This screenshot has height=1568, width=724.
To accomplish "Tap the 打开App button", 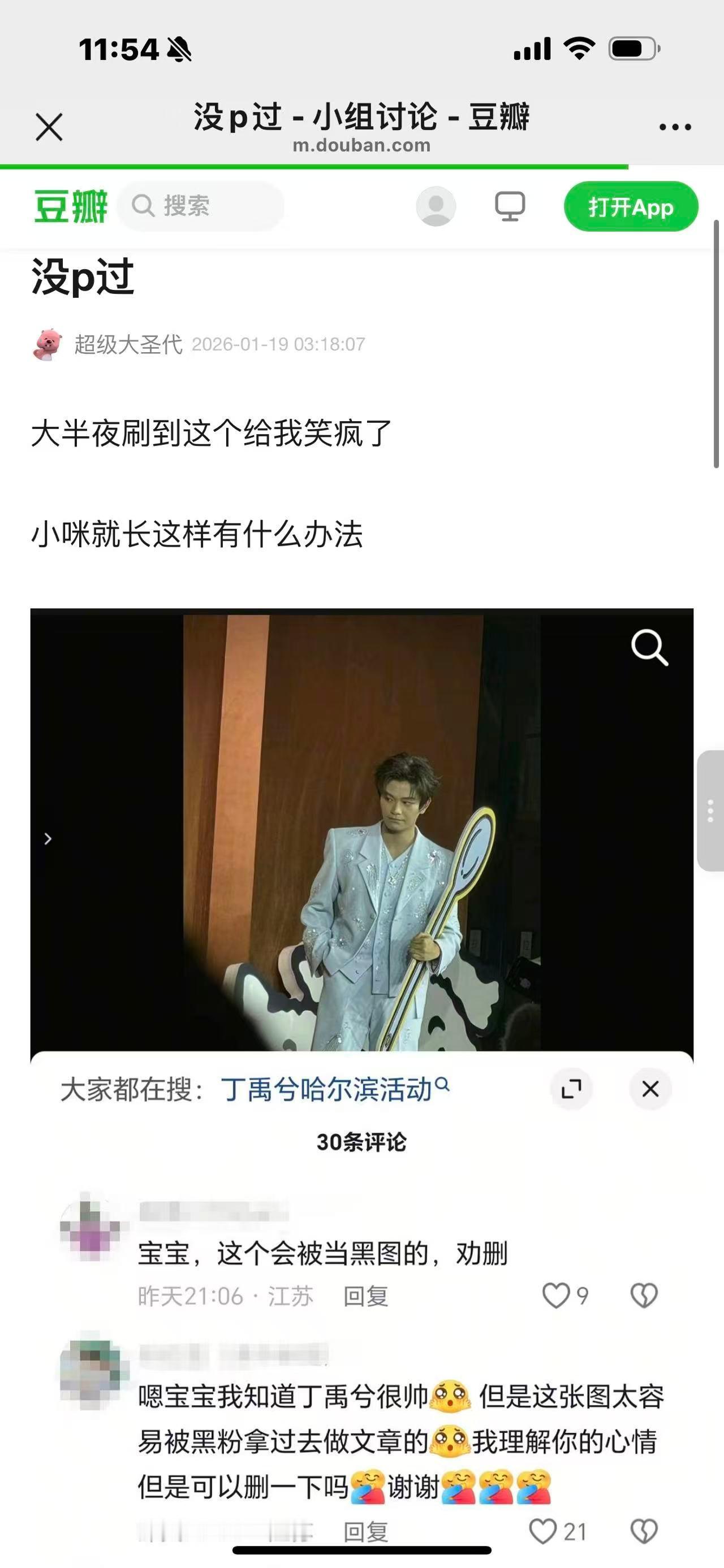I will click(x=631, y=207).
